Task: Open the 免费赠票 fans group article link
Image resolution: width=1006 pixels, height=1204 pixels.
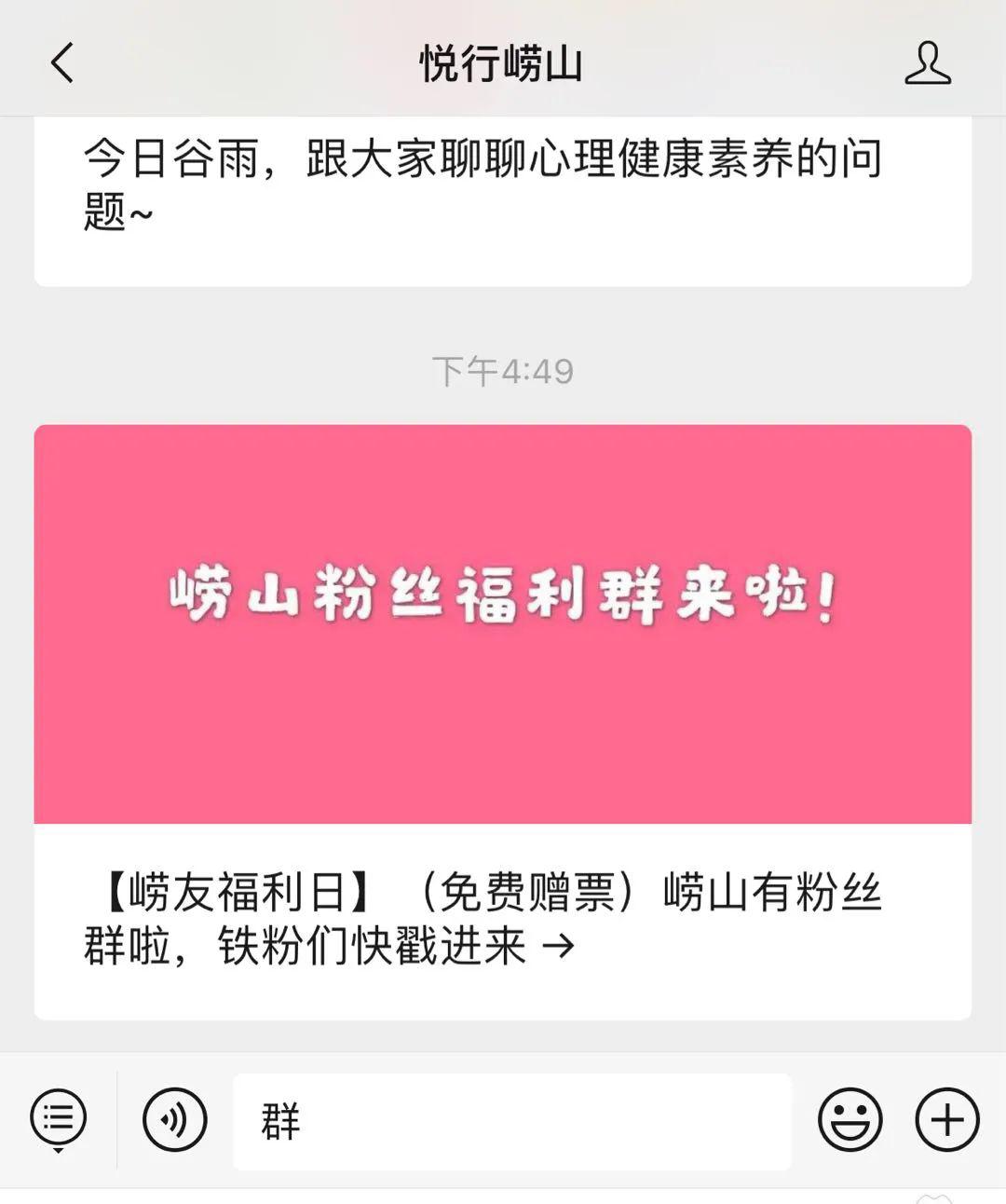Action: pos(503,918)
